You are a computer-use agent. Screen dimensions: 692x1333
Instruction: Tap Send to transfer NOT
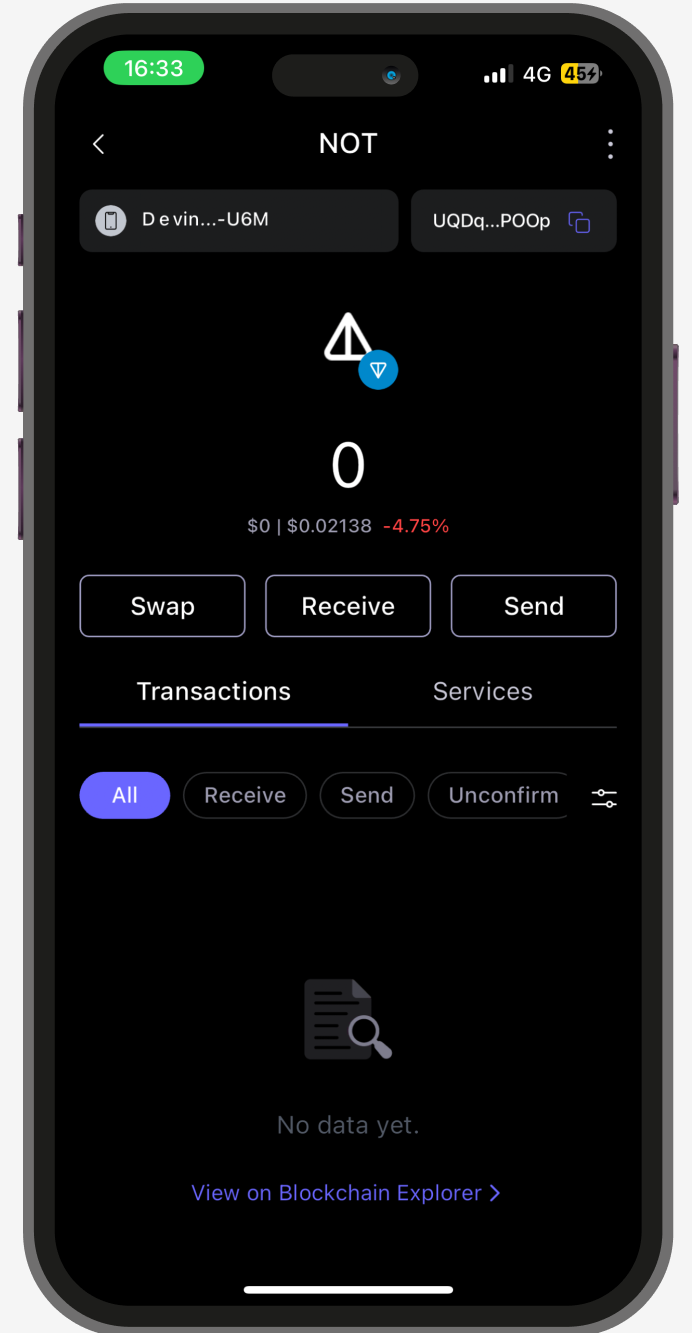533,606
